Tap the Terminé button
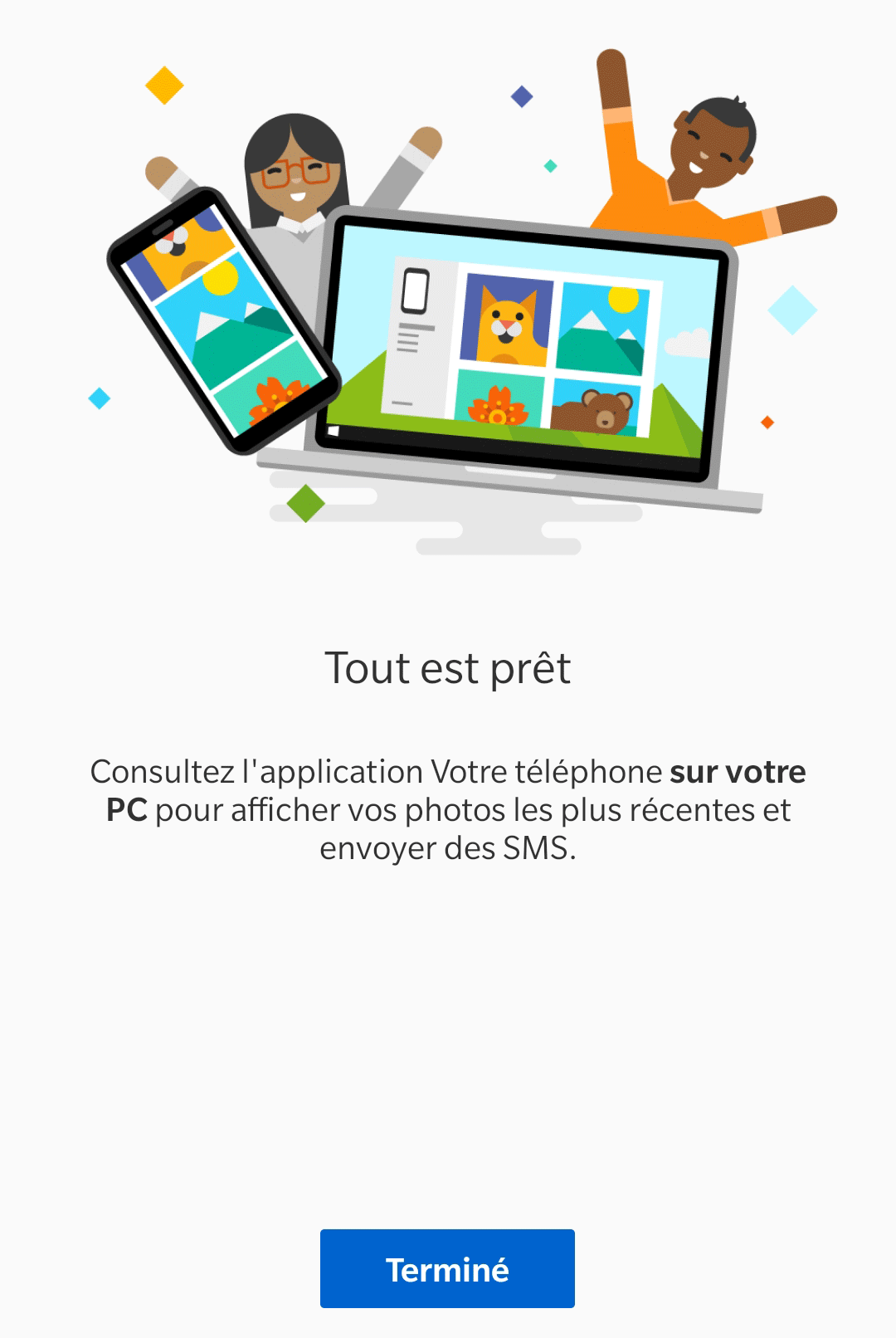 coord(447,1268)
